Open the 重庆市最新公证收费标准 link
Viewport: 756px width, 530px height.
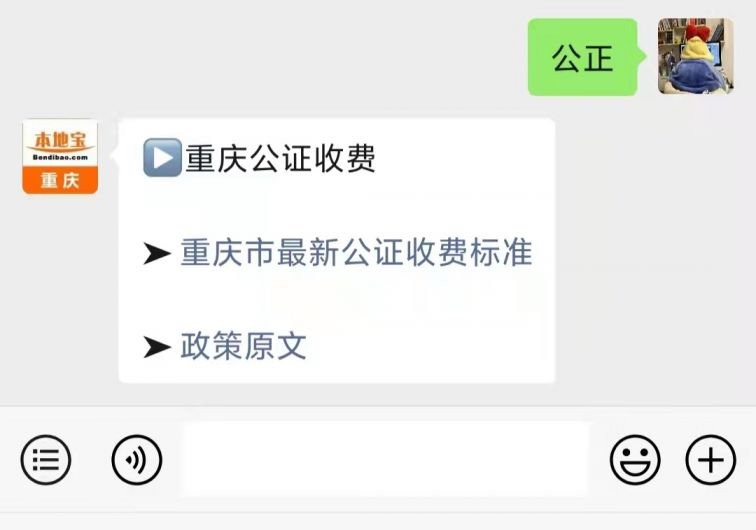click(x=355, y=253)
